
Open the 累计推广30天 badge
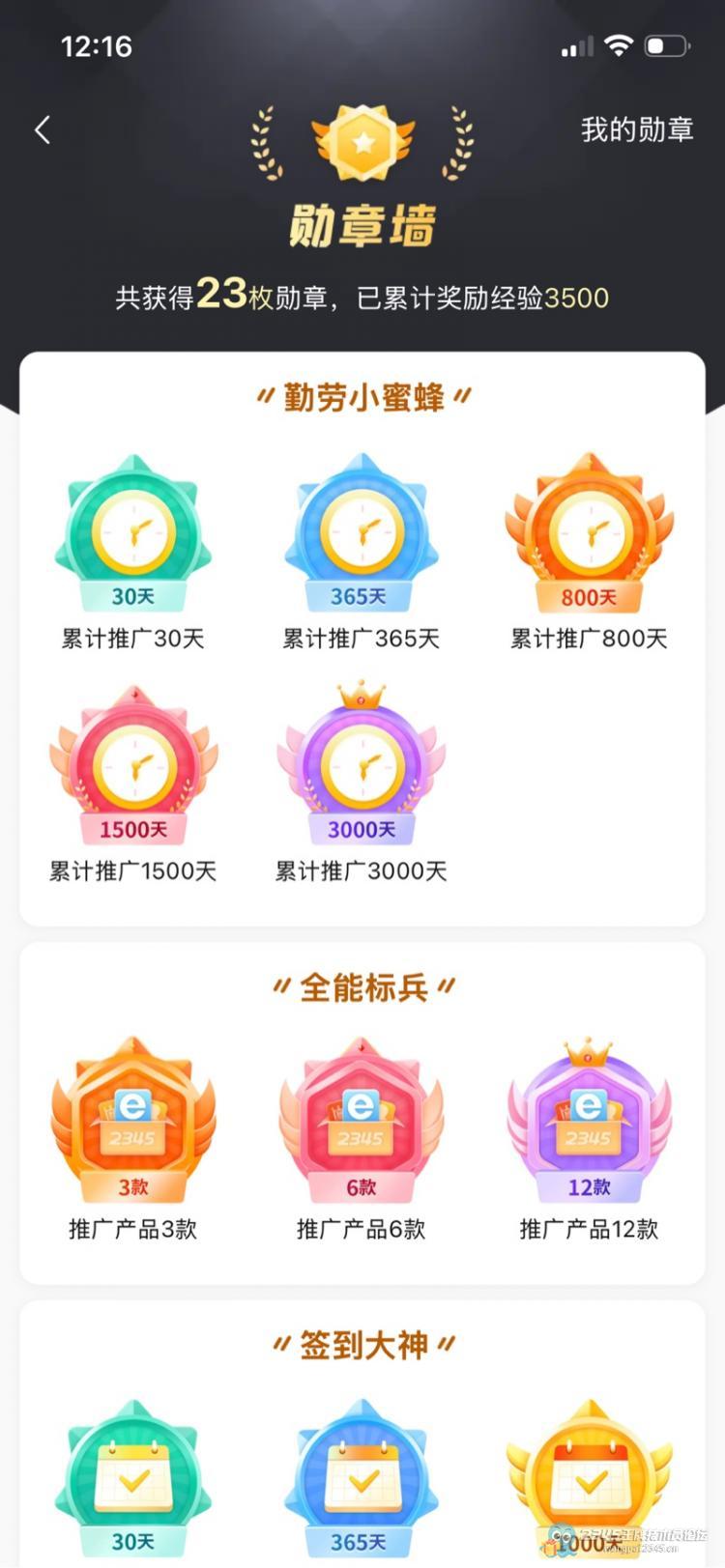133,534
